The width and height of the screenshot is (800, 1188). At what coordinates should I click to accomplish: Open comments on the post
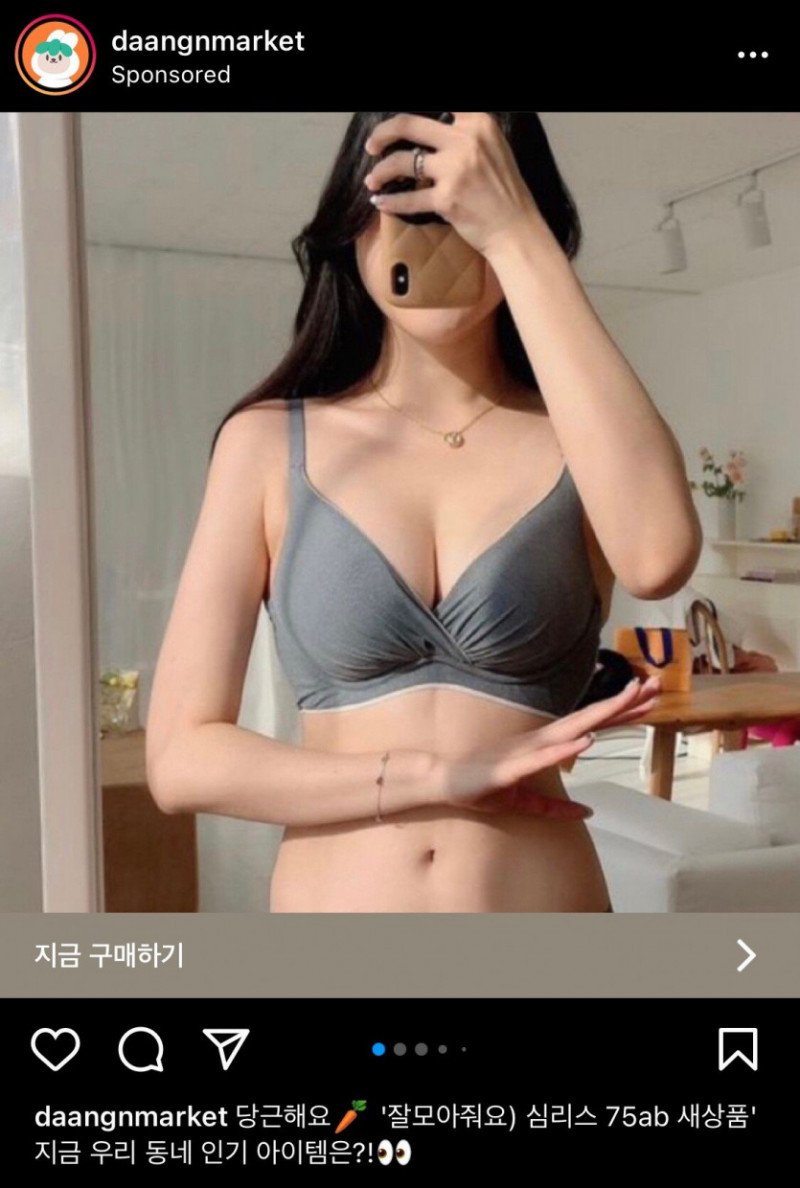(141, 1049)
